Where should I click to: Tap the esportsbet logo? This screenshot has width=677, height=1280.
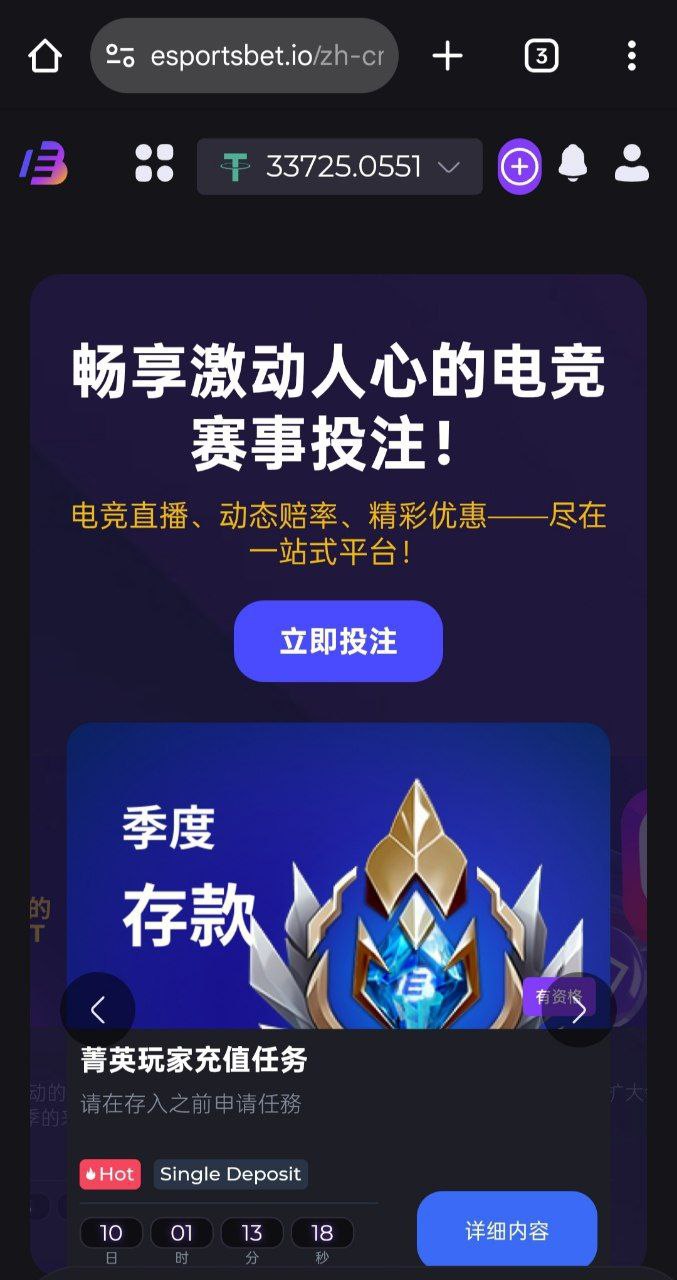tap(43, 164)
